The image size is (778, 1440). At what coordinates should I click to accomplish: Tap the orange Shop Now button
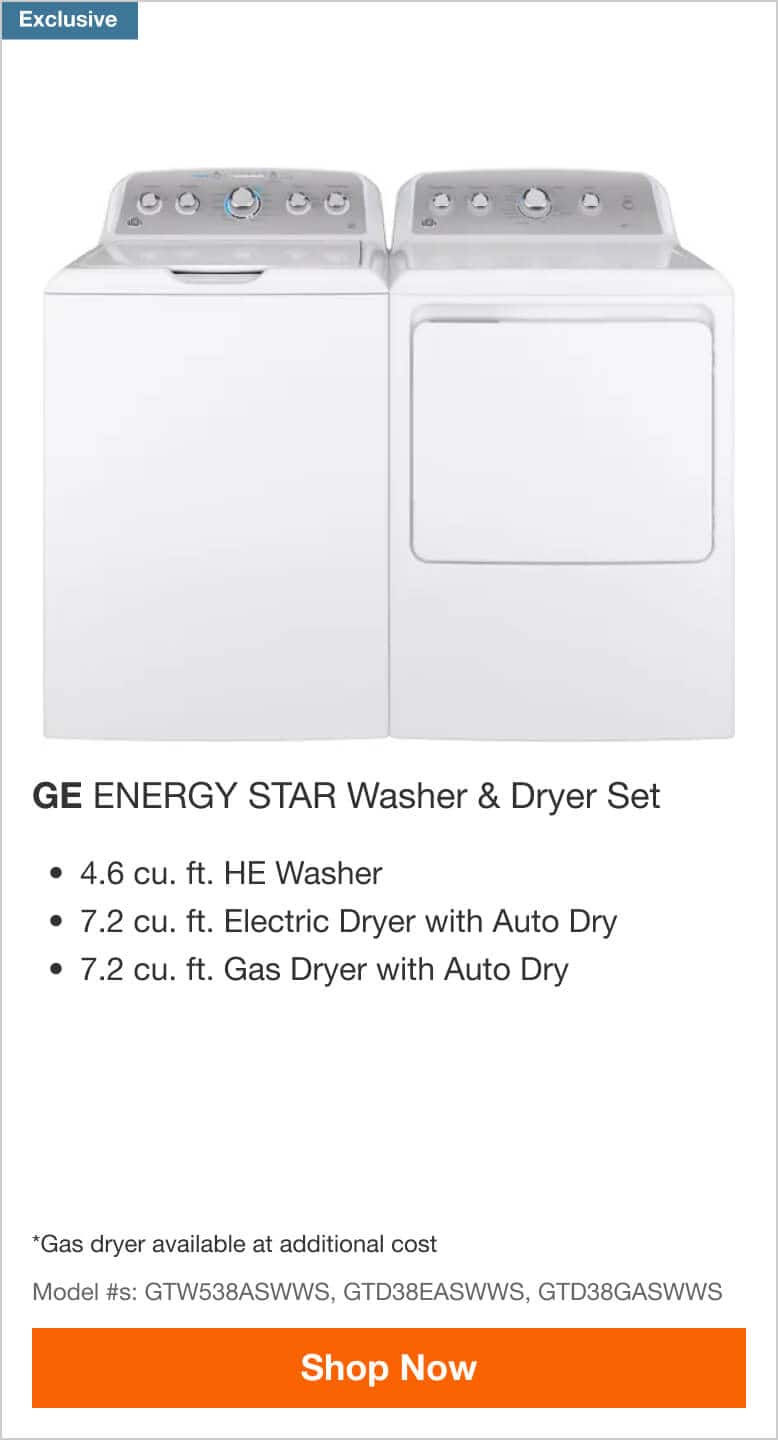point(389,1367)
